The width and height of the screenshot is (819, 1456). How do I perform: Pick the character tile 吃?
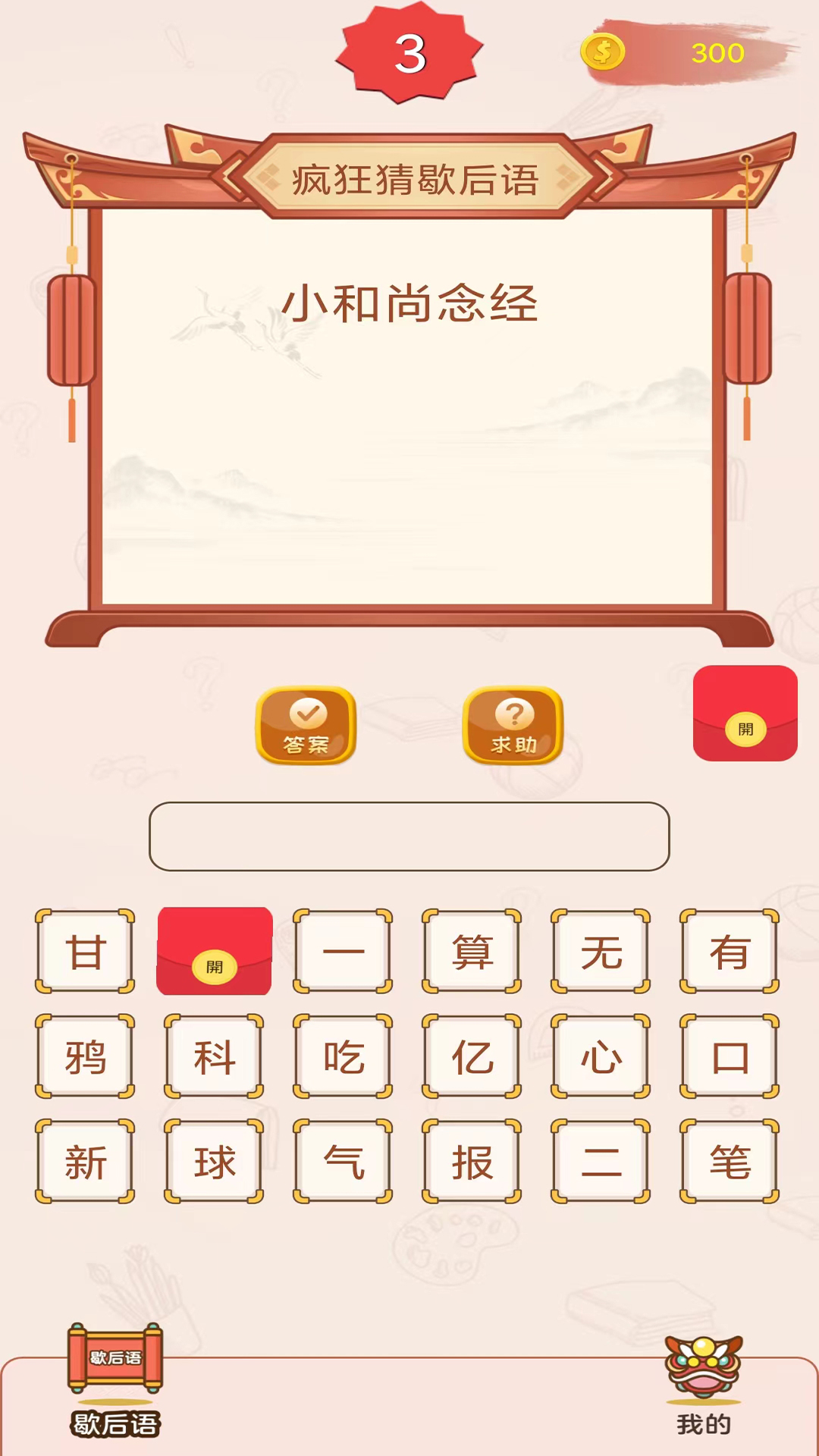coord(343,1056)
